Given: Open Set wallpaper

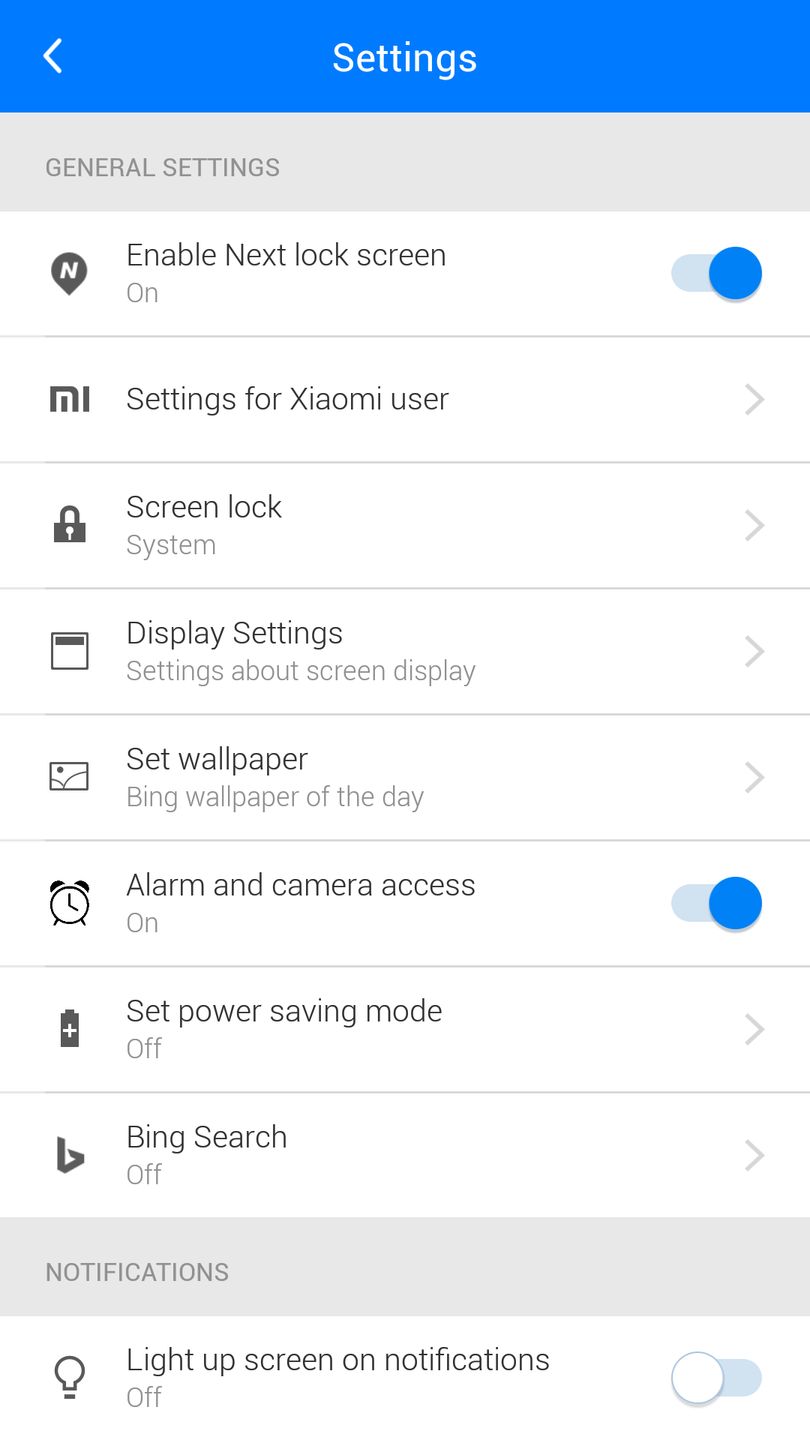Looking at the screenshot, I should pyautogui.click(x=404, y=777).
